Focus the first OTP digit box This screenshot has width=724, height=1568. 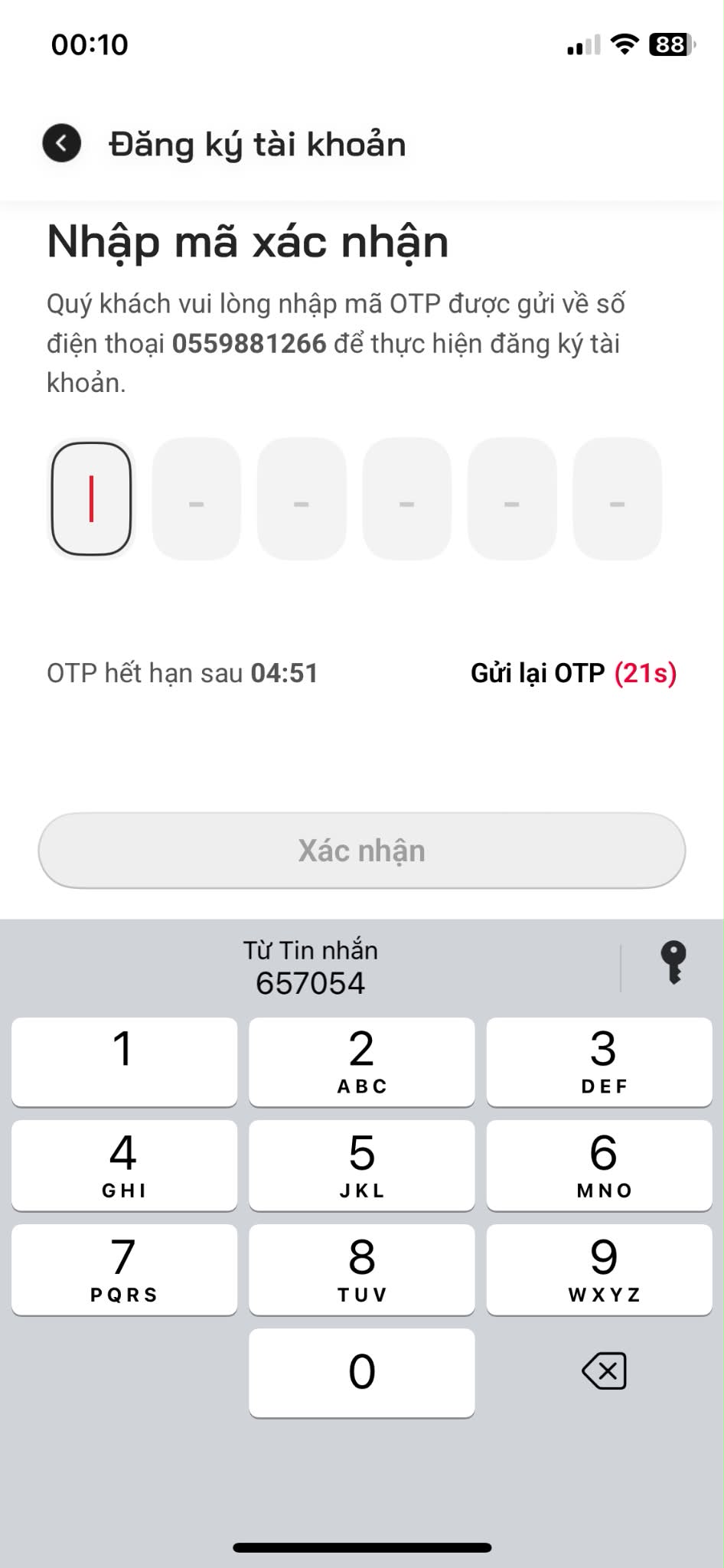91,498
